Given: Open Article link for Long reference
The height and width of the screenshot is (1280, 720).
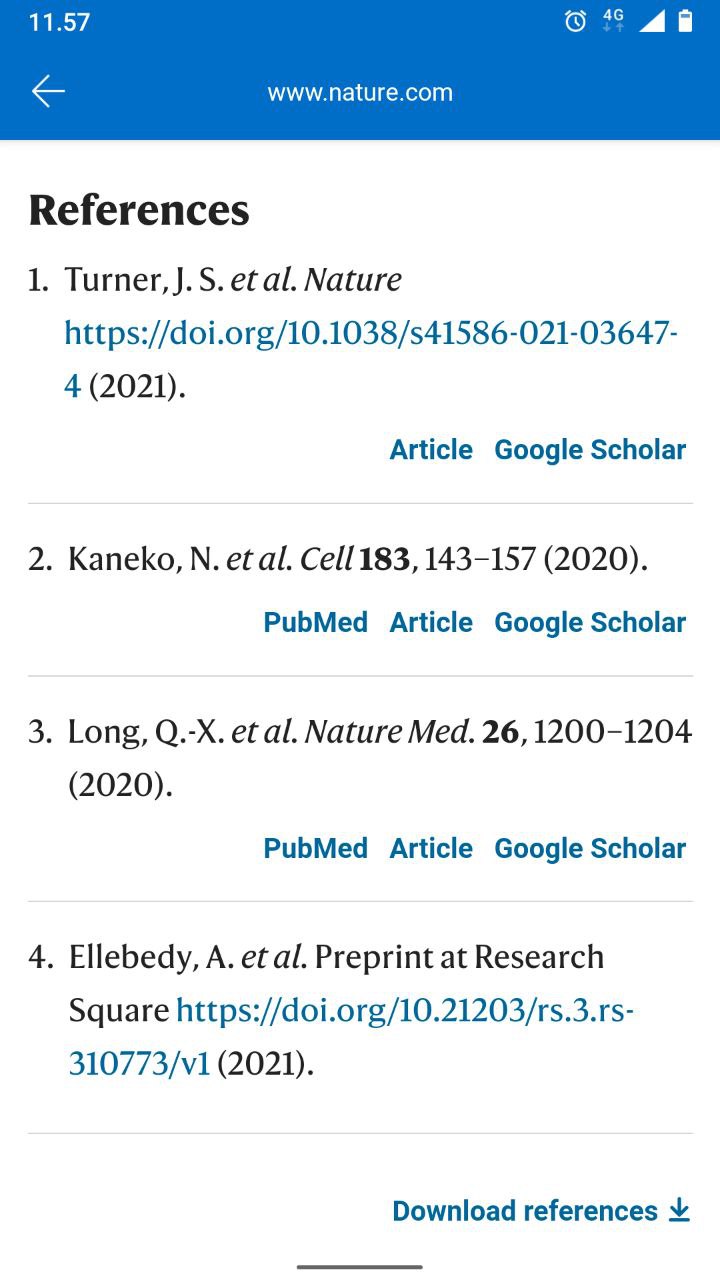Looking at the screenshot, I should click(431, 848).
